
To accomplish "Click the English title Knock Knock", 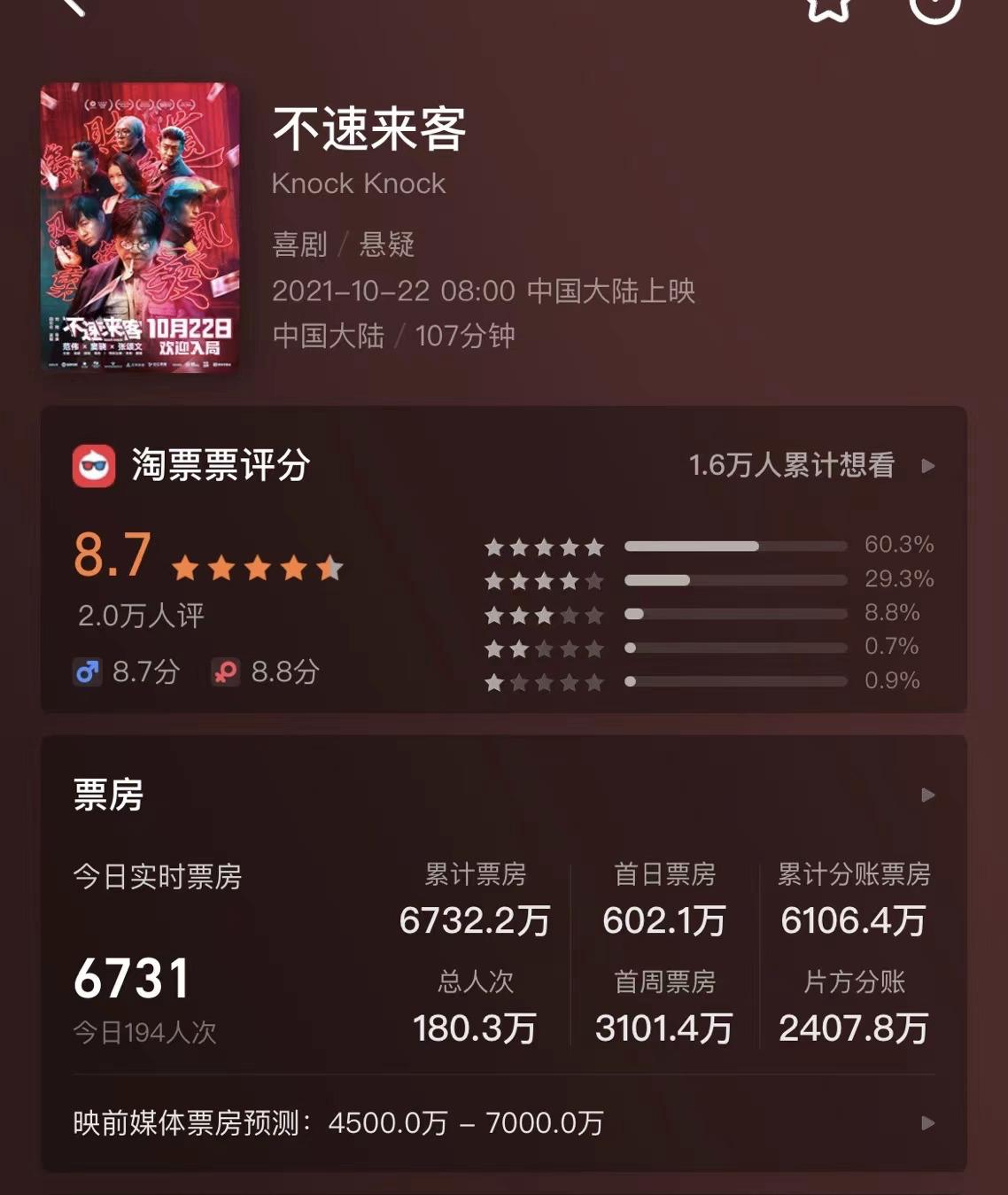I will tap(358, 183).
